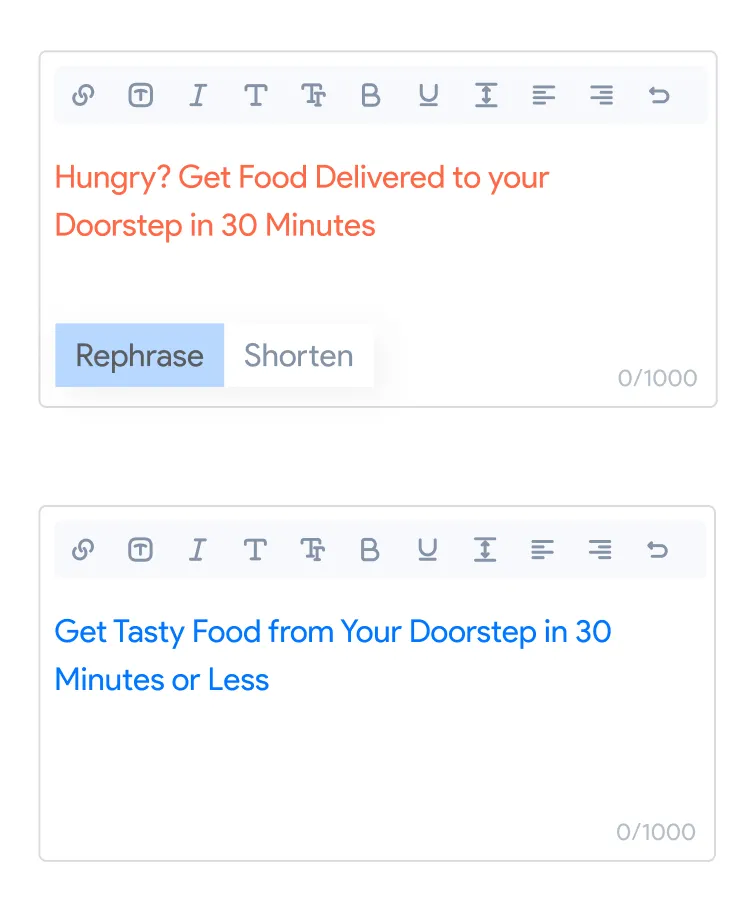Adjust line height in the Hungry headline editor
This screenshot has width=752, height=910.
click(x=486, y=96)
